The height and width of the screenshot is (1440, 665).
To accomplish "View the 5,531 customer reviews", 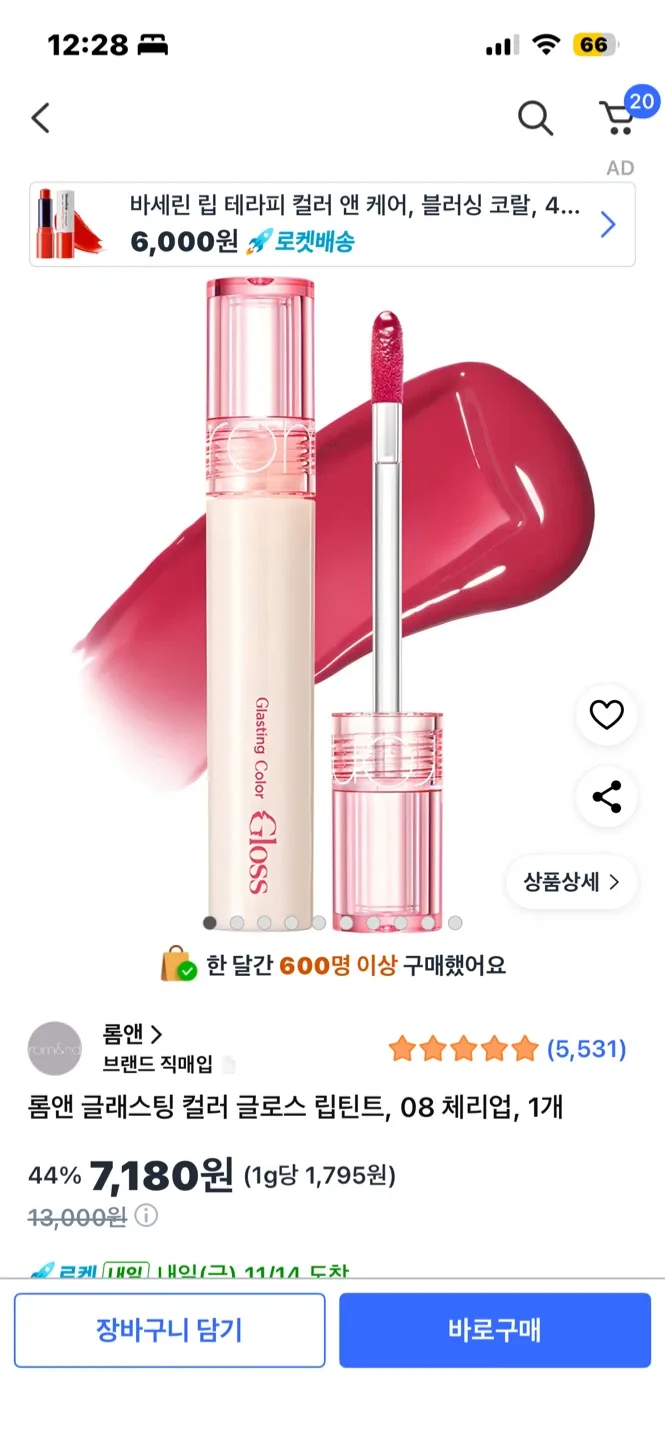I will click(586, 1049).
